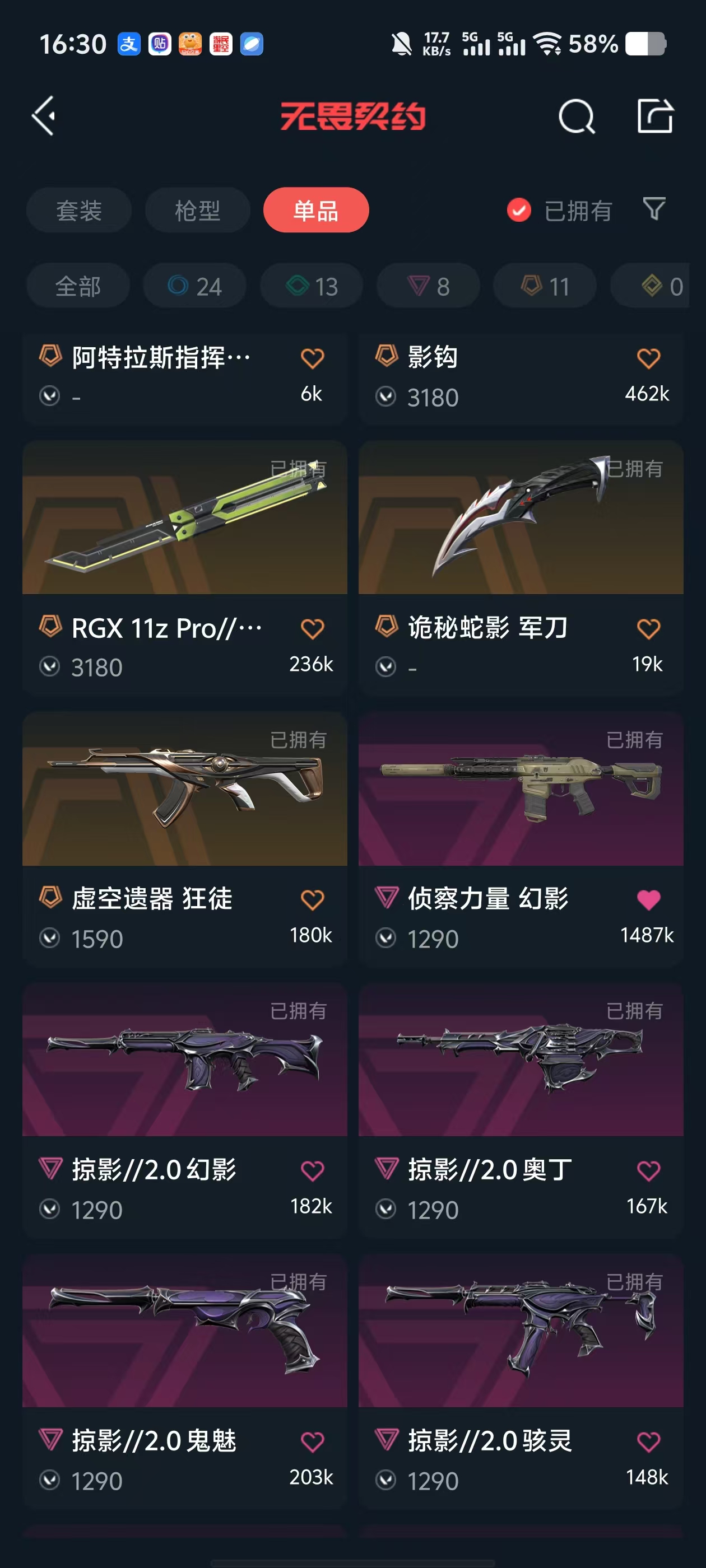
Task: Filter by the blue tier chip showing 24
Action: pos(195,286)
